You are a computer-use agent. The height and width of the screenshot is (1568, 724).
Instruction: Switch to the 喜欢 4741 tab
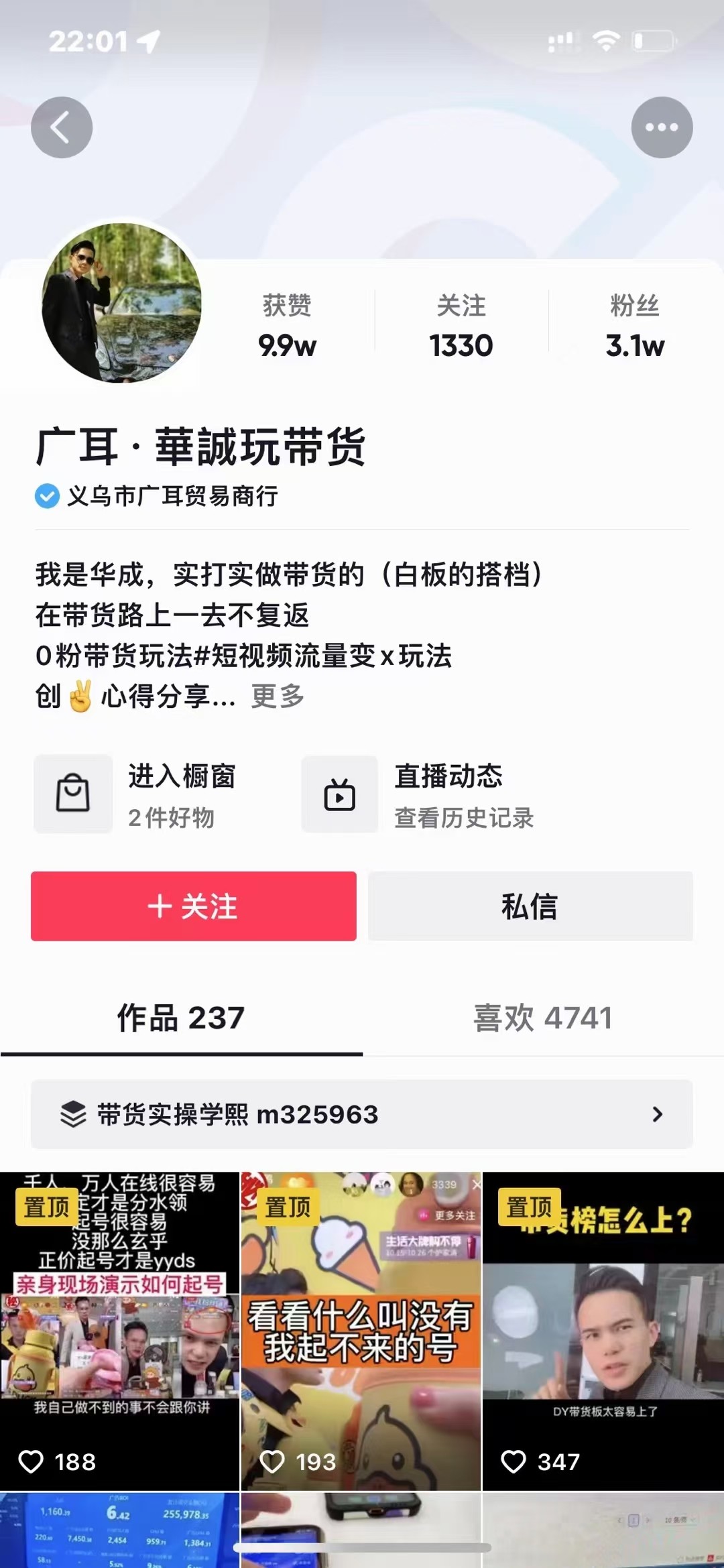point(543,1018)
